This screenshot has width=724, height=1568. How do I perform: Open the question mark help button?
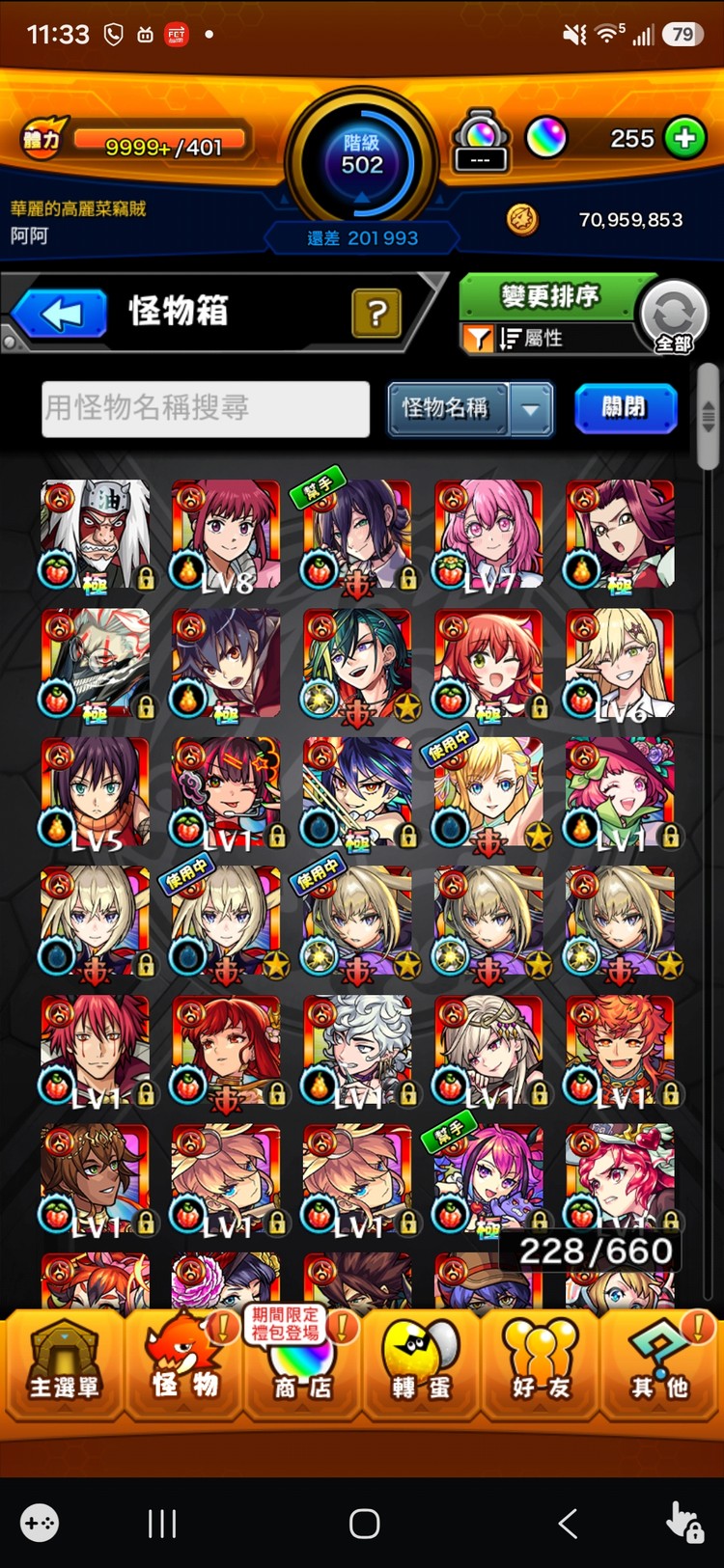pyautogui.click(x=376, y=313)
